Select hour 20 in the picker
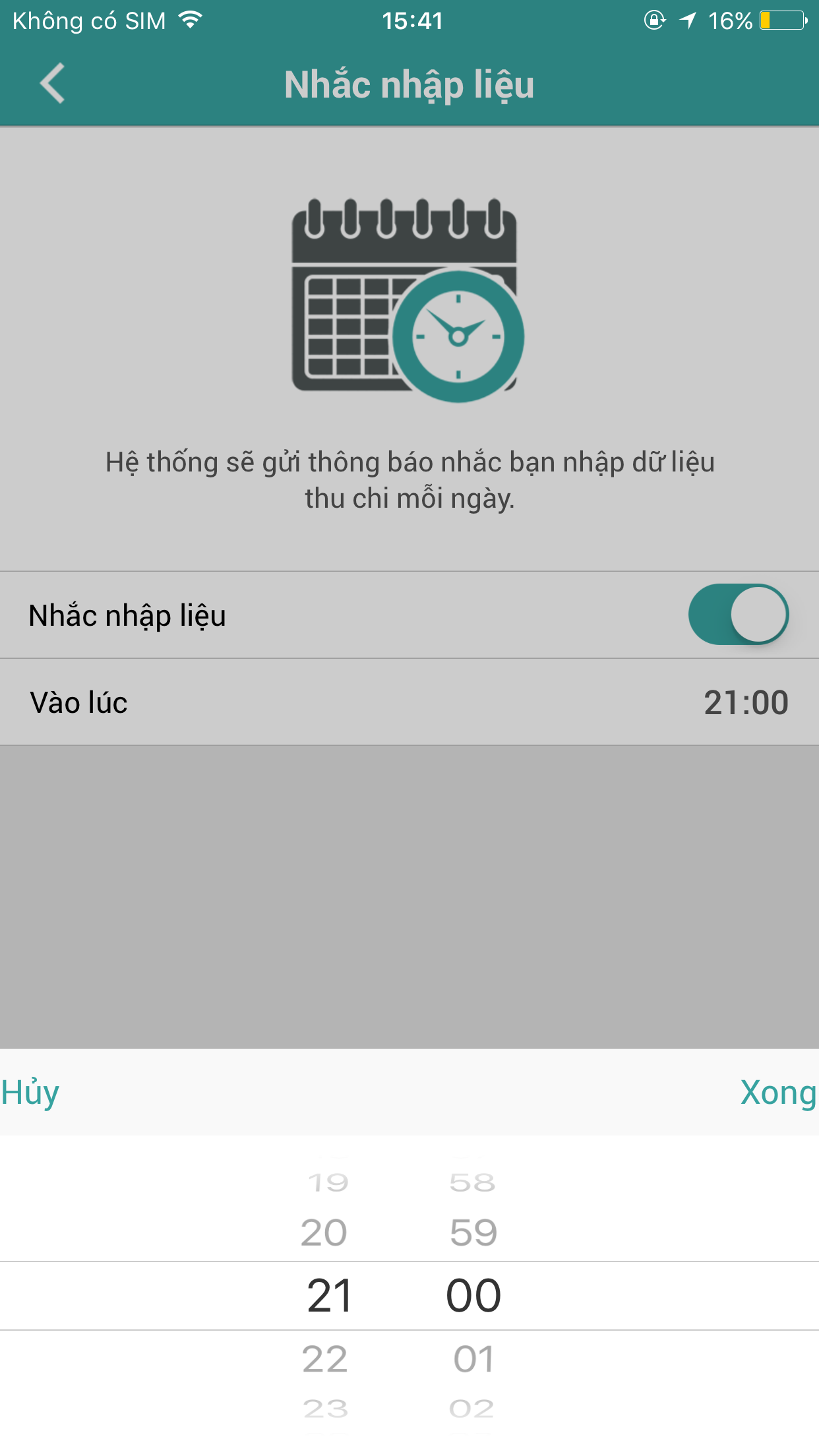This screenshot has width=819, height=1456. [x=324, y=1232]
